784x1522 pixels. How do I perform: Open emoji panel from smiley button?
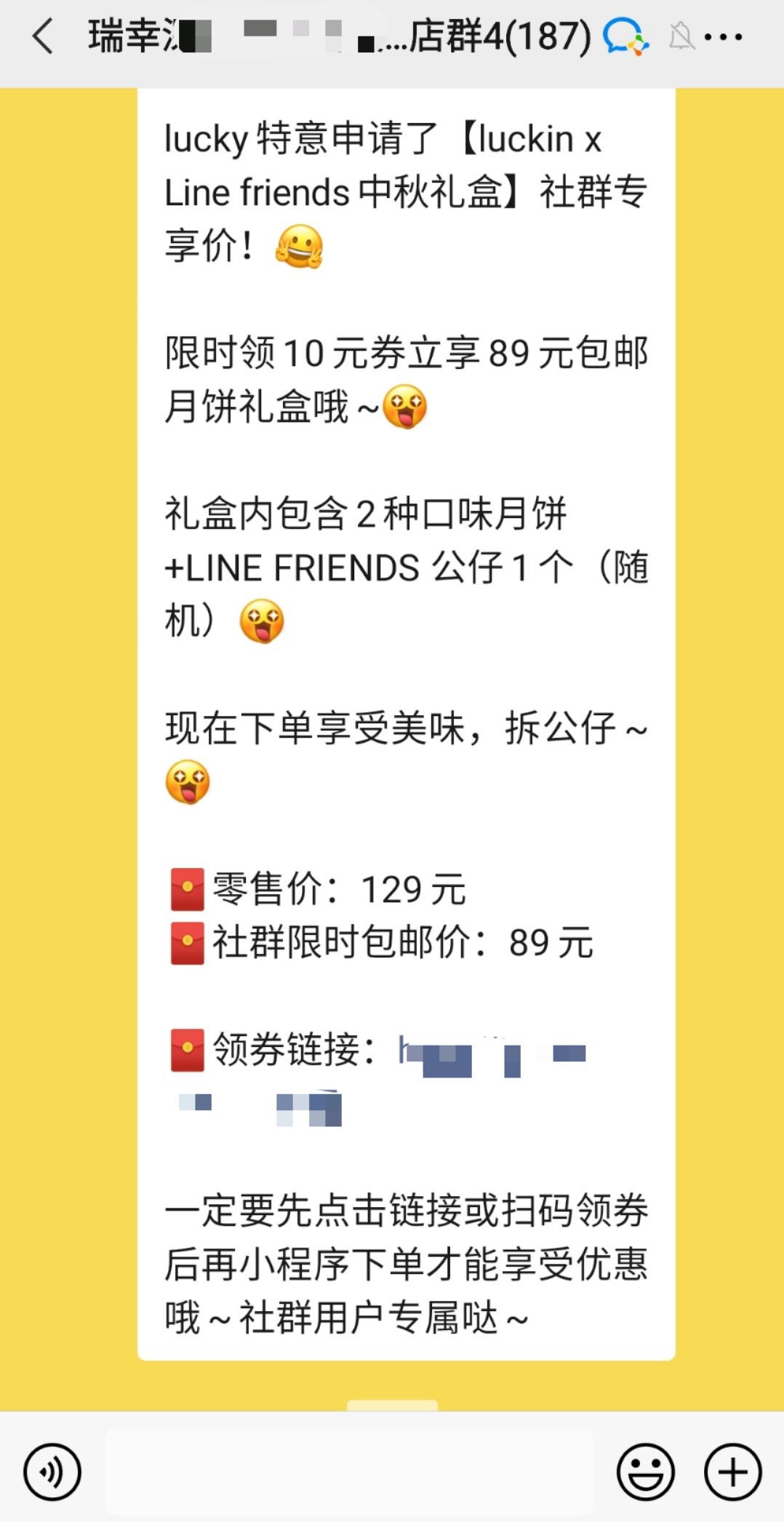pos(646,1471)
